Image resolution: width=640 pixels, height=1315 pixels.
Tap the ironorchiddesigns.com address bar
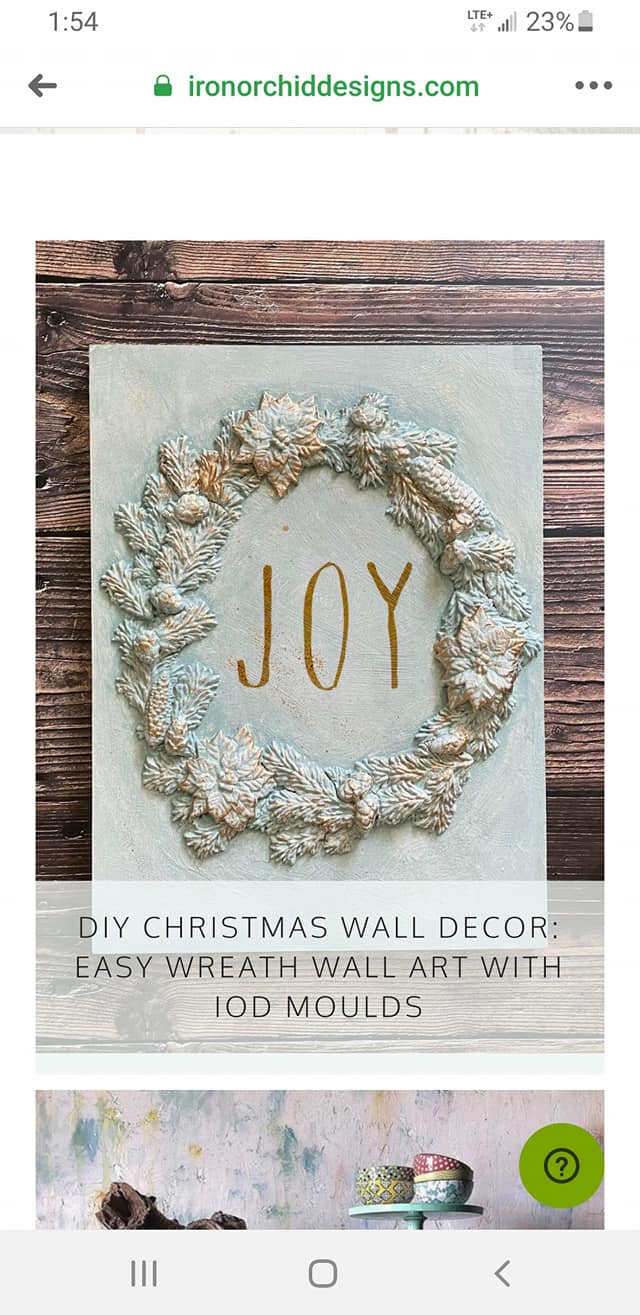[x=318, y=86]
